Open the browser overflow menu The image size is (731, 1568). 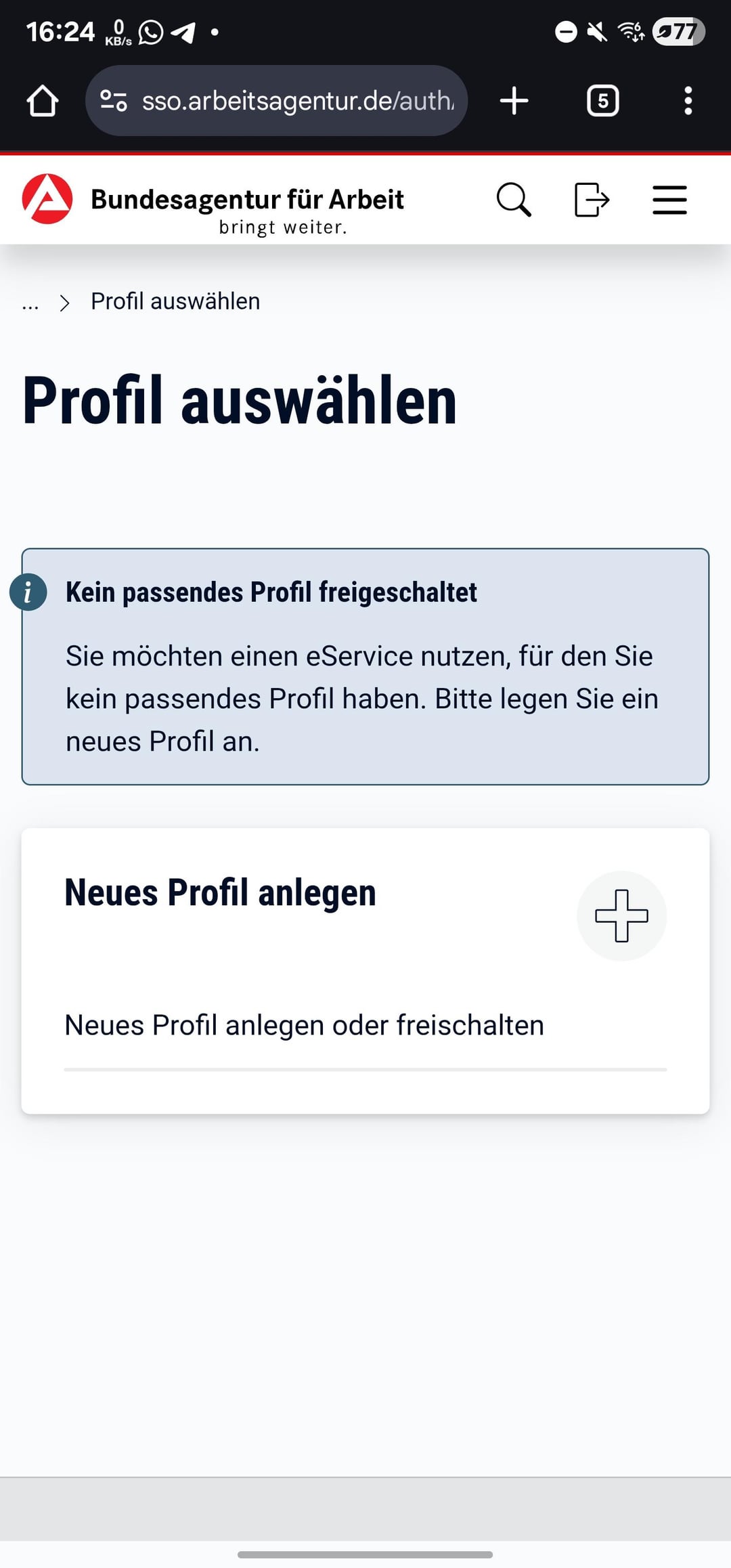(x=688, y=101)
